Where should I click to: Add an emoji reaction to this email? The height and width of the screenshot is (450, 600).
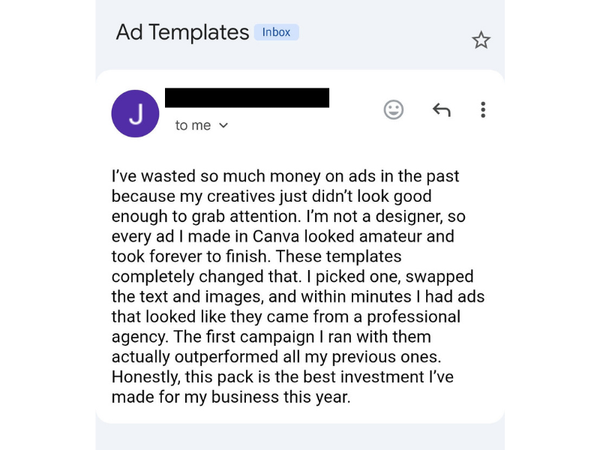click(394, 109)
